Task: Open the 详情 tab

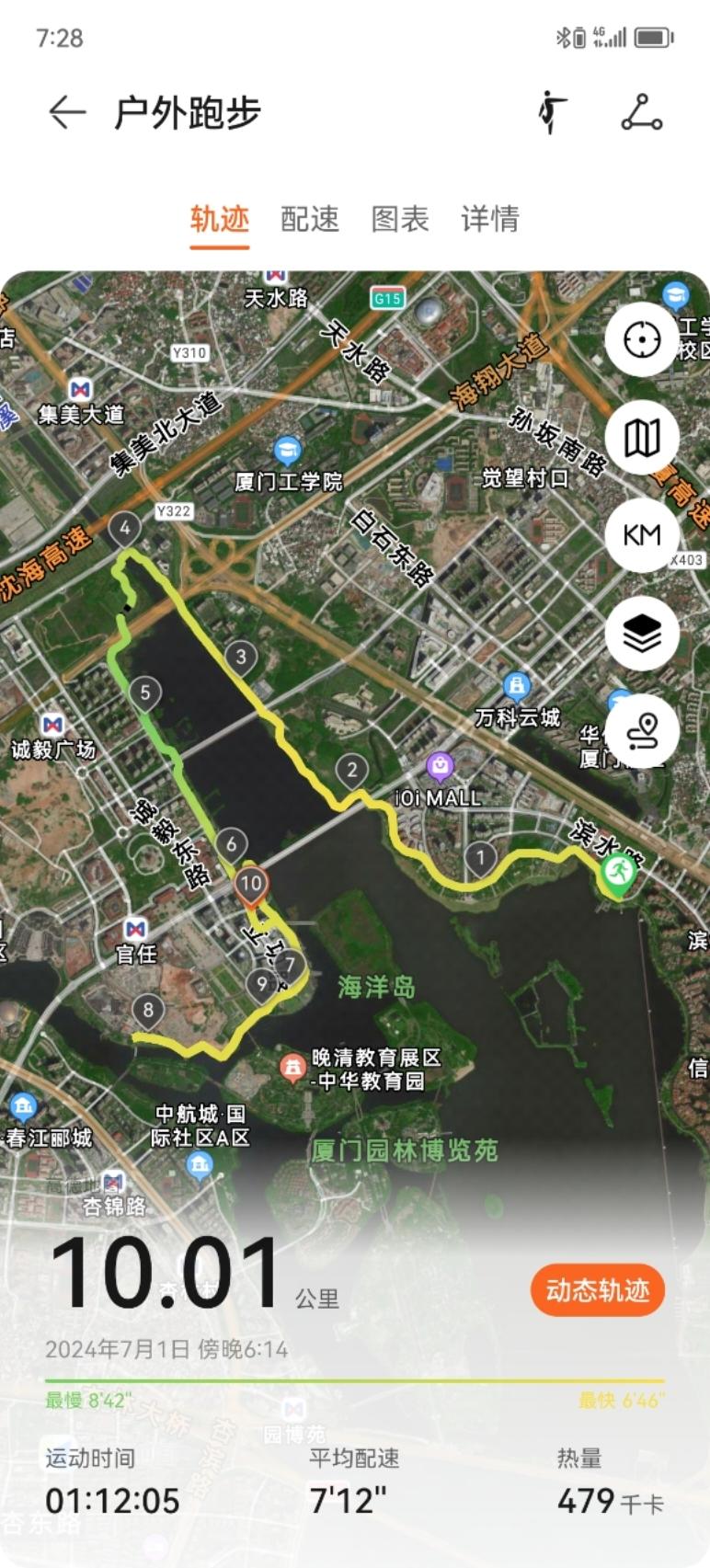Action: coord(489,219)
